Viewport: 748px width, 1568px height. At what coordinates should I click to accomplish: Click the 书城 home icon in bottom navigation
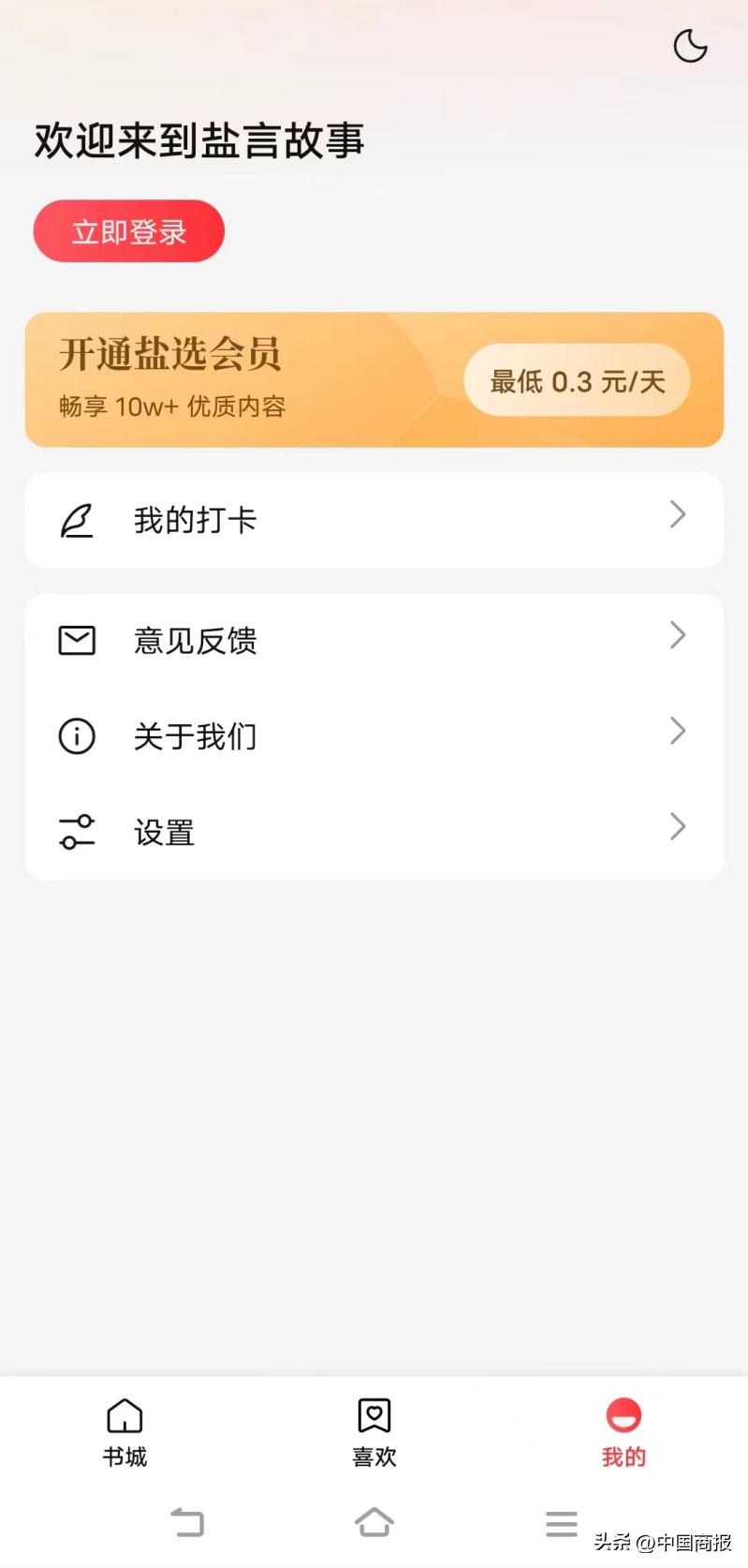pyautogui.click(x=125, y=1414)
